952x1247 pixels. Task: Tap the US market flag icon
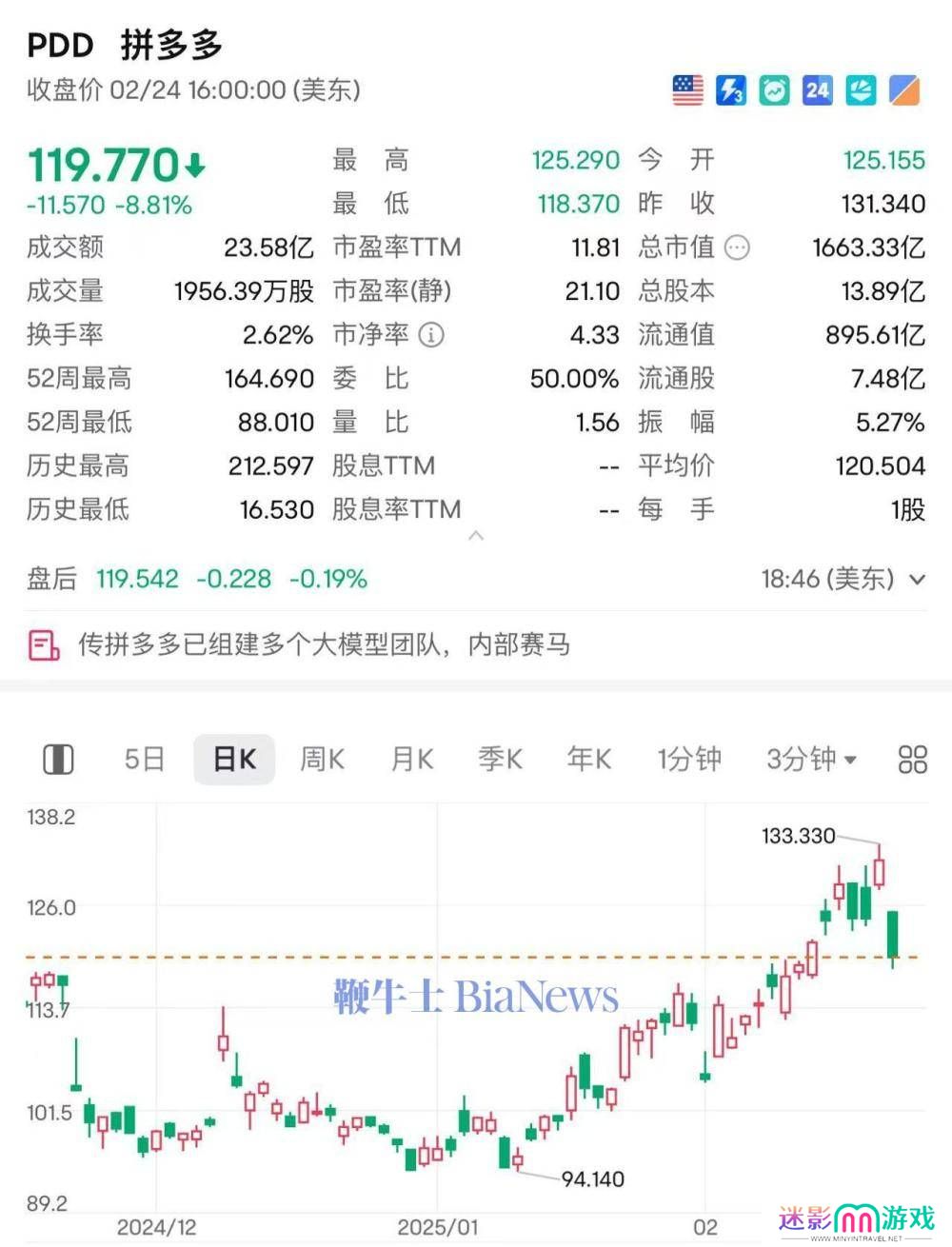[x=687, y=90]
